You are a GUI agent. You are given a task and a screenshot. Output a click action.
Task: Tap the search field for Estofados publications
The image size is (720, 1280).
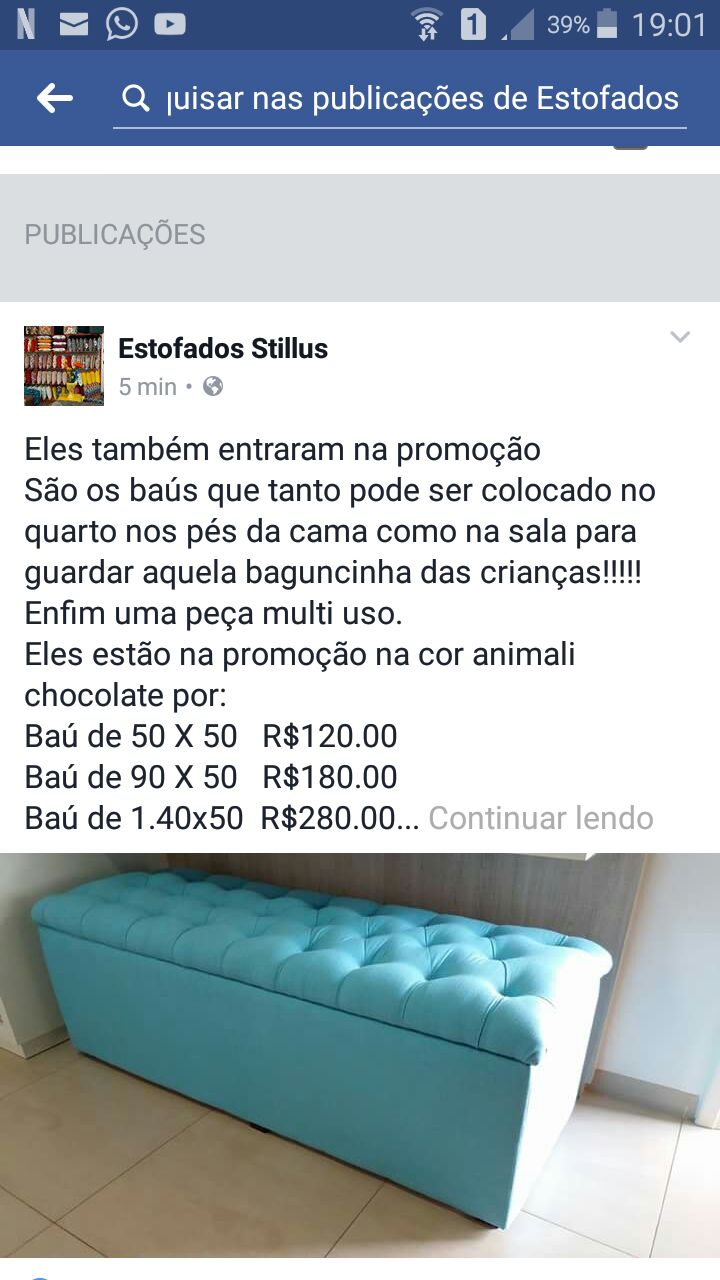click(400, 99)
